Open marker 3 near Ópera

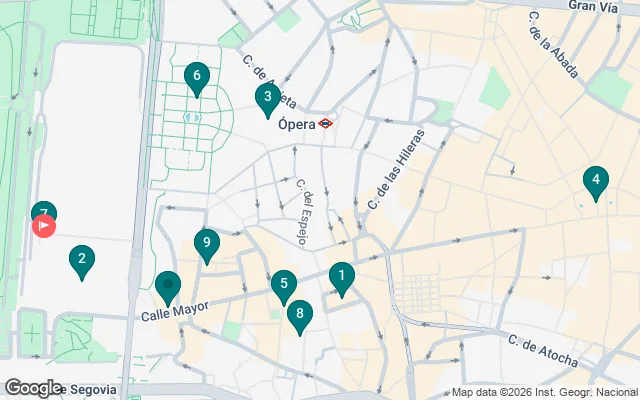point(266,98)
